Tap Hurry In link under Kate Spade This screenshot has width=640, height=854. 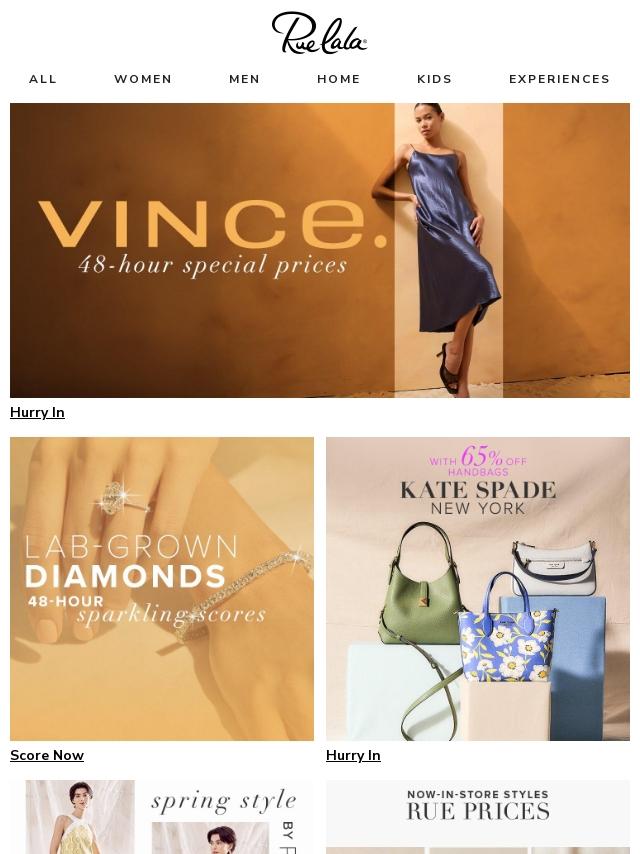[353, 755]
